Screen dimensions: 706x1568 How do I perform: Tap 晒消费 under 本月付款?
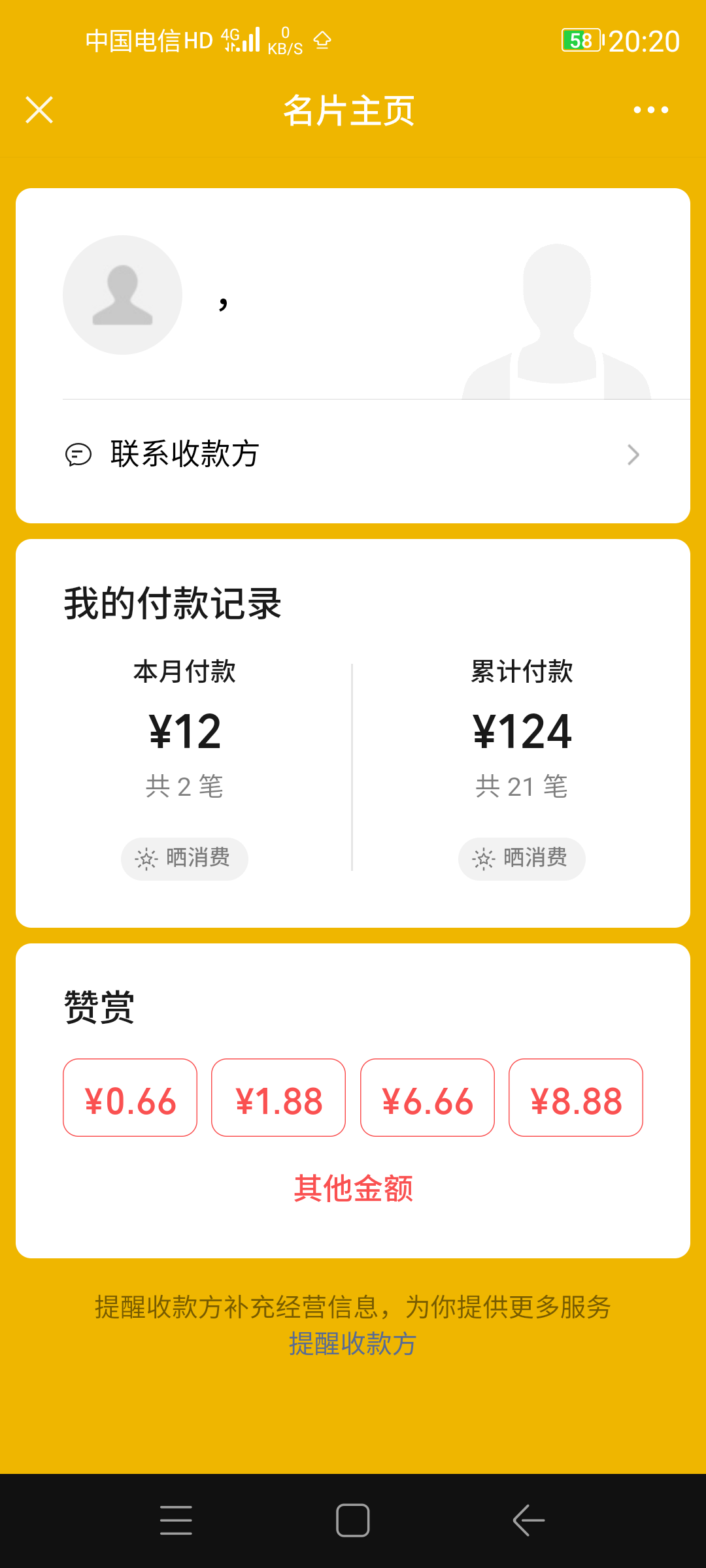[184, 858]
